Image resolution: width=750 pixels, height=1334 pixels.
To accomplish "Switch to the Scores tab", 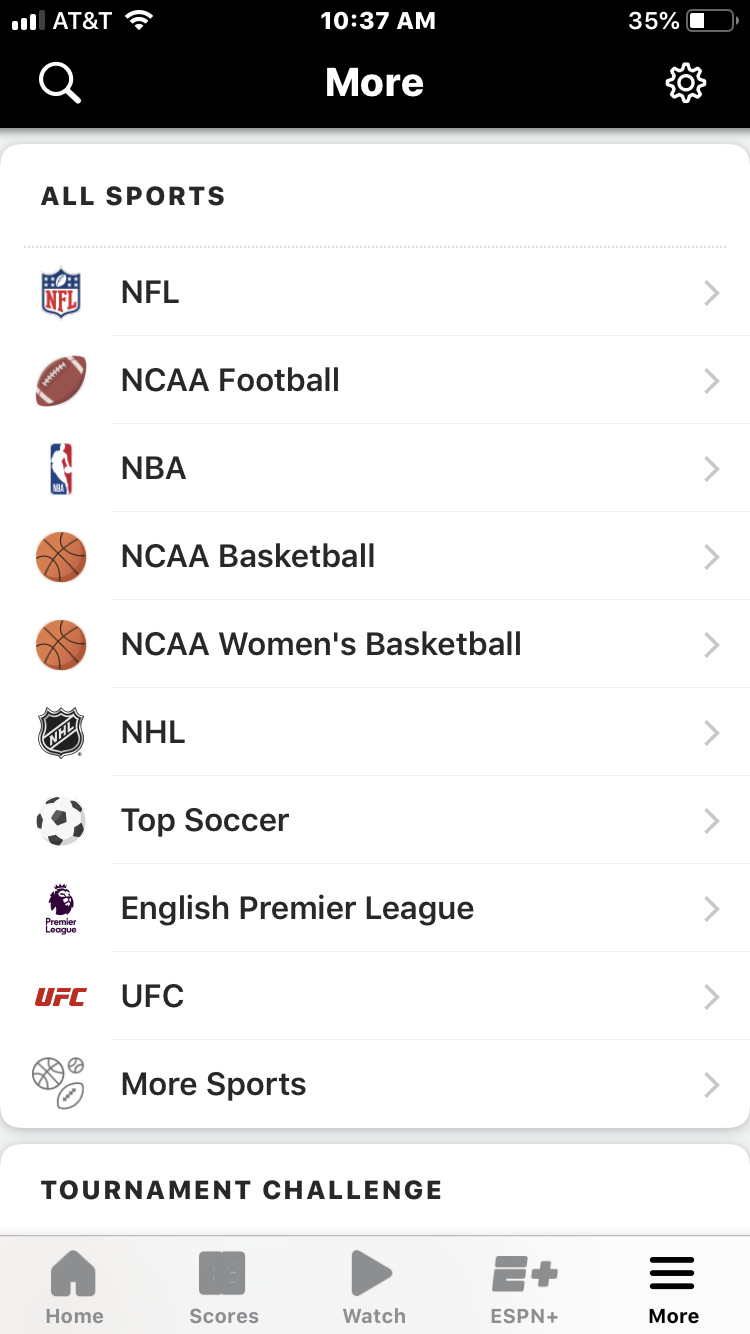I will point(224,1287).
